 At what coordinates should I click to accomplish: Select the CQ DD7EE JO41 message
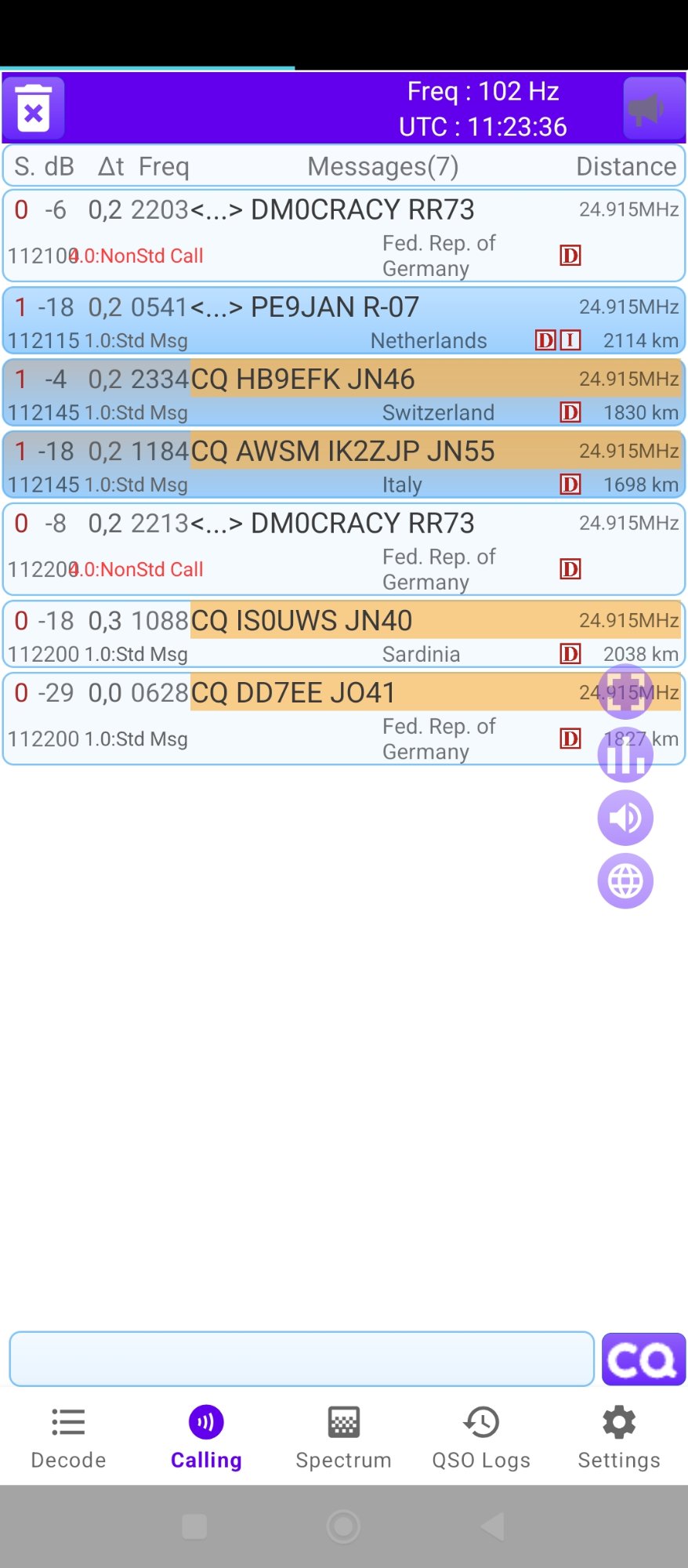click(344, 719)
